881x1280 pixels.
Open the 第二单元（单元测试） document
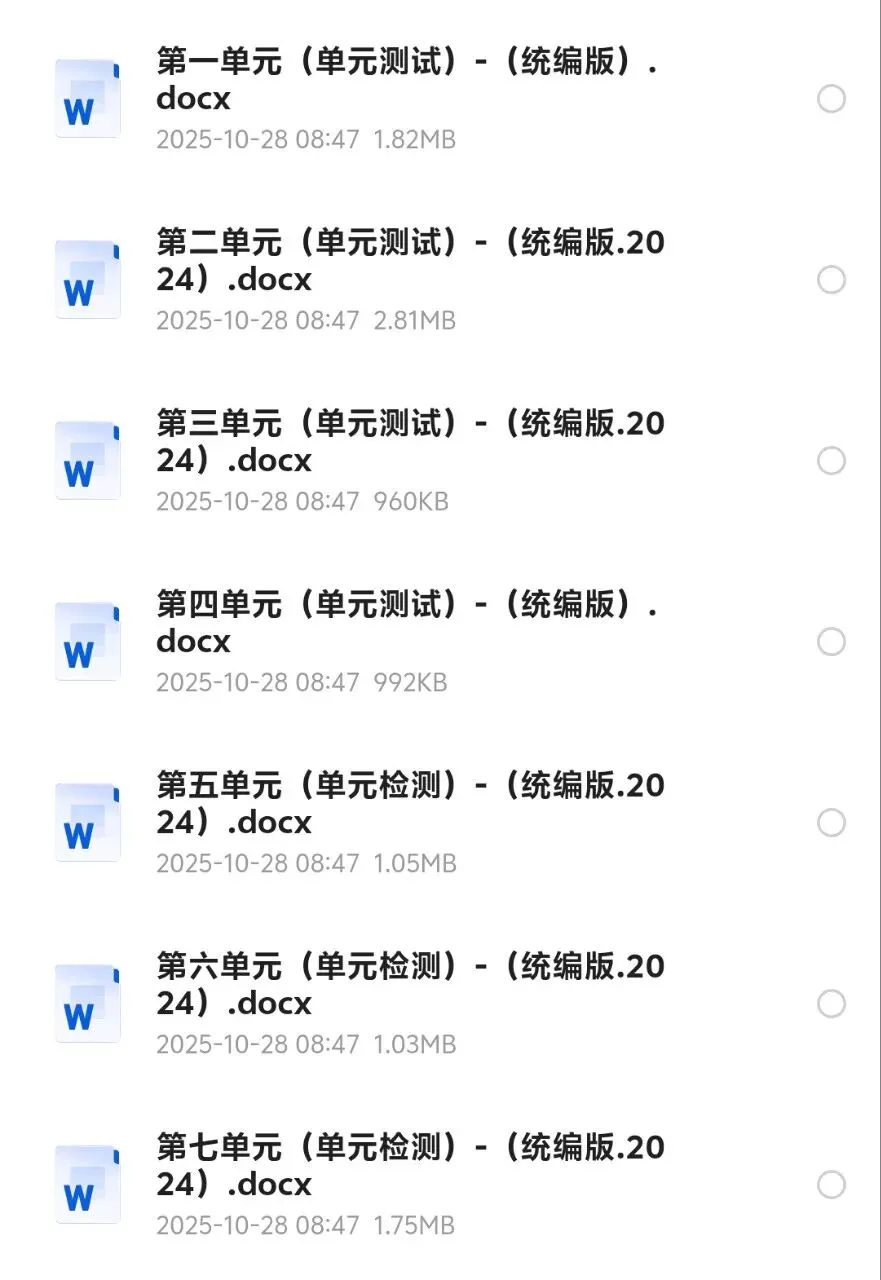[x=410, y=261]
